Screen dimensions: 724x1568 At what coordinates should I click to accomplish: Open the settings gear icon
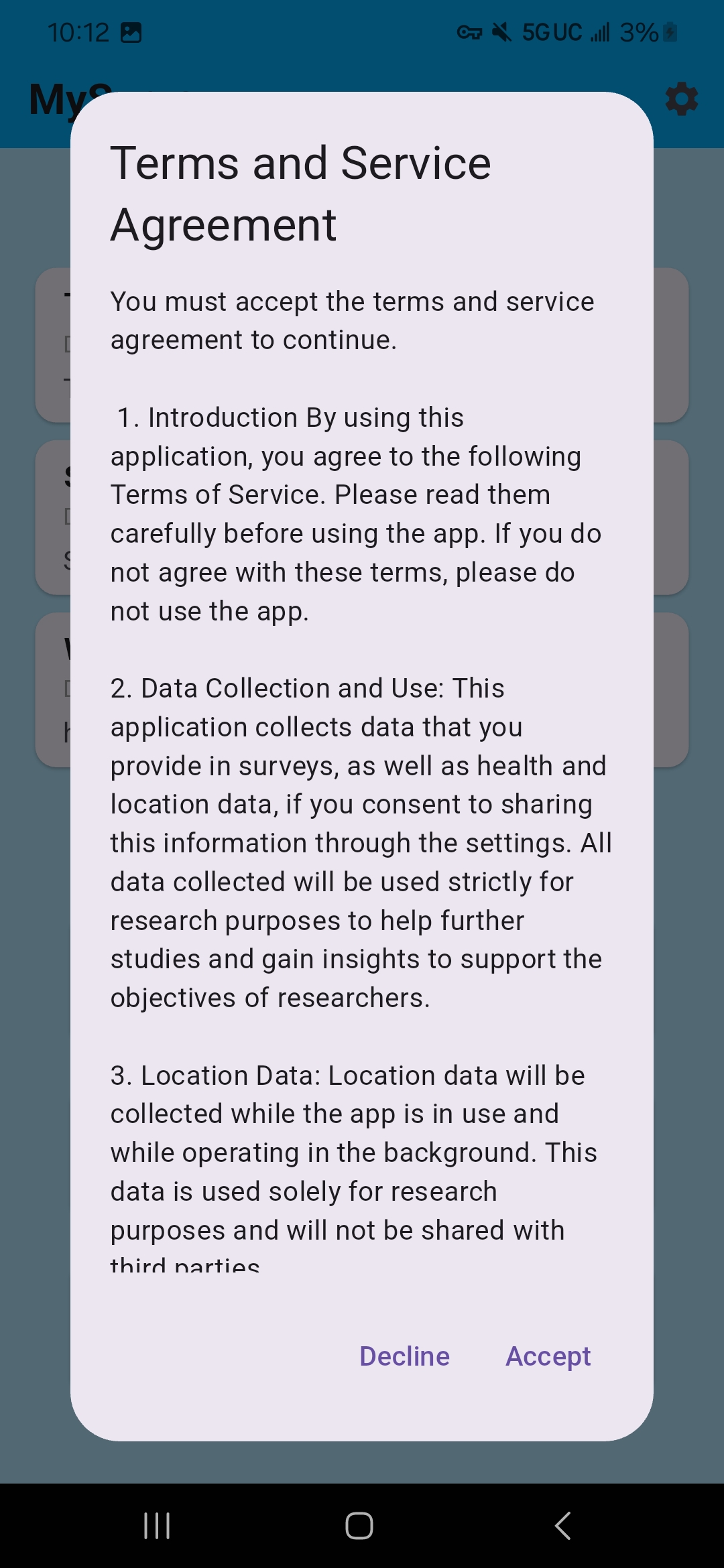(x=682, y=99)
